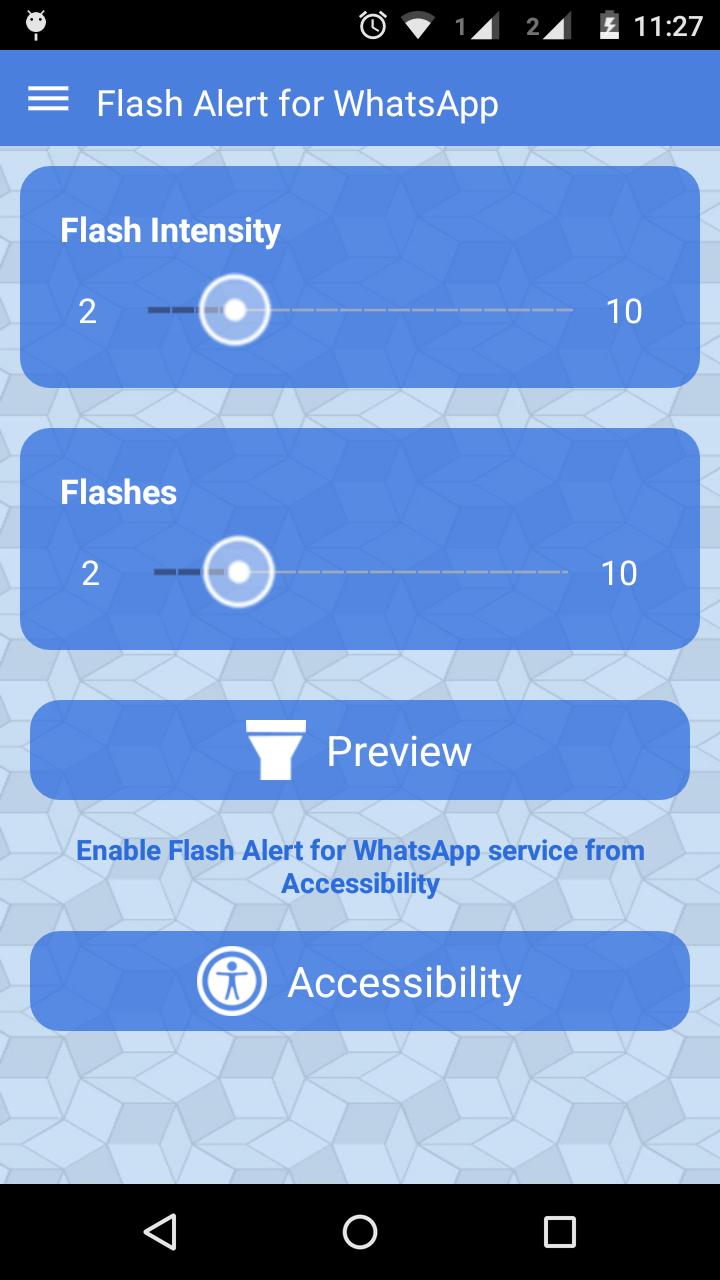Tap the Flashes slider thumb
This screenshot has height=1280, width=720.
pyautogui.click(x=240, y=571)
